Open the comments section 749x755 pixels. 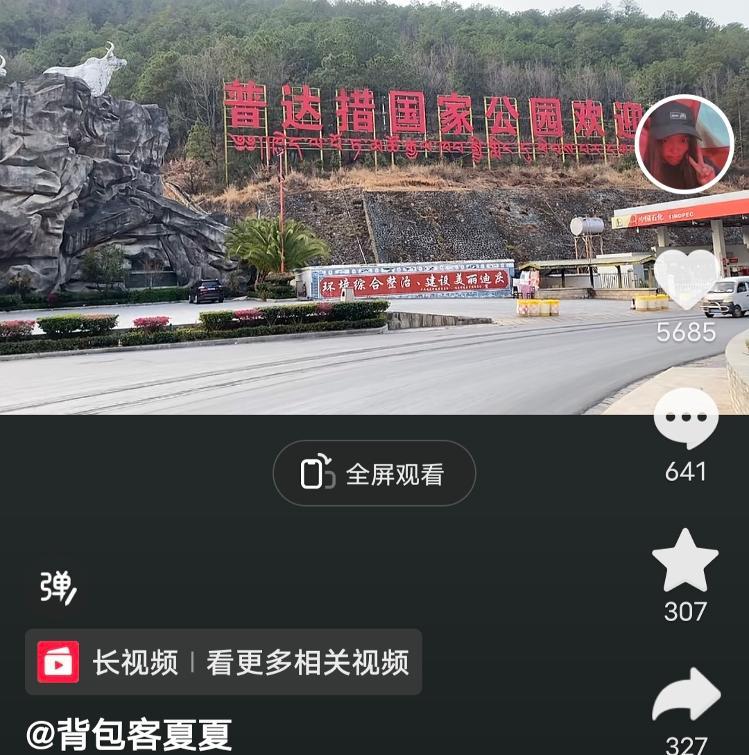tap(686, 420)
